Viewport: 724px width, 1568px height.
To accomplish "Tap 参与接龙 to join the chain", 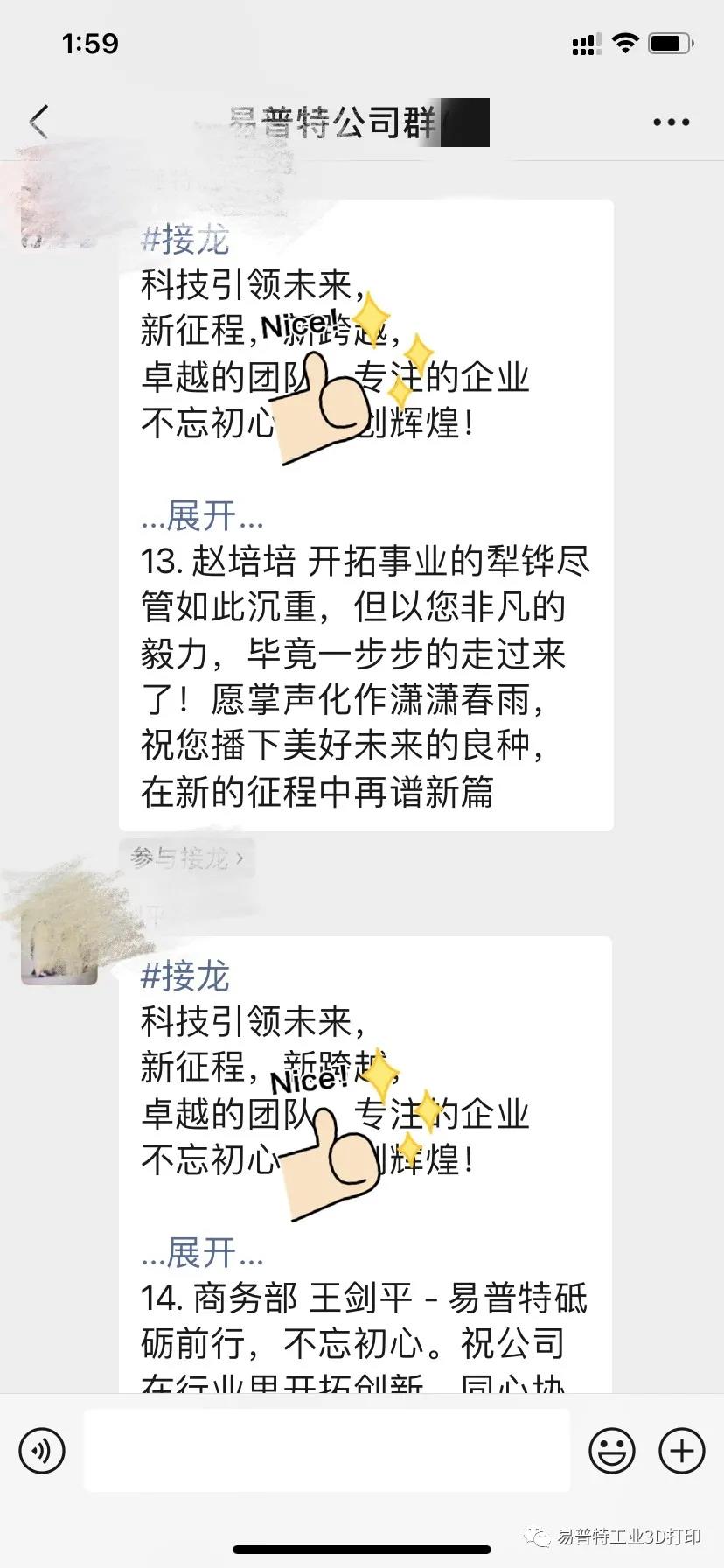I will 187,857.
